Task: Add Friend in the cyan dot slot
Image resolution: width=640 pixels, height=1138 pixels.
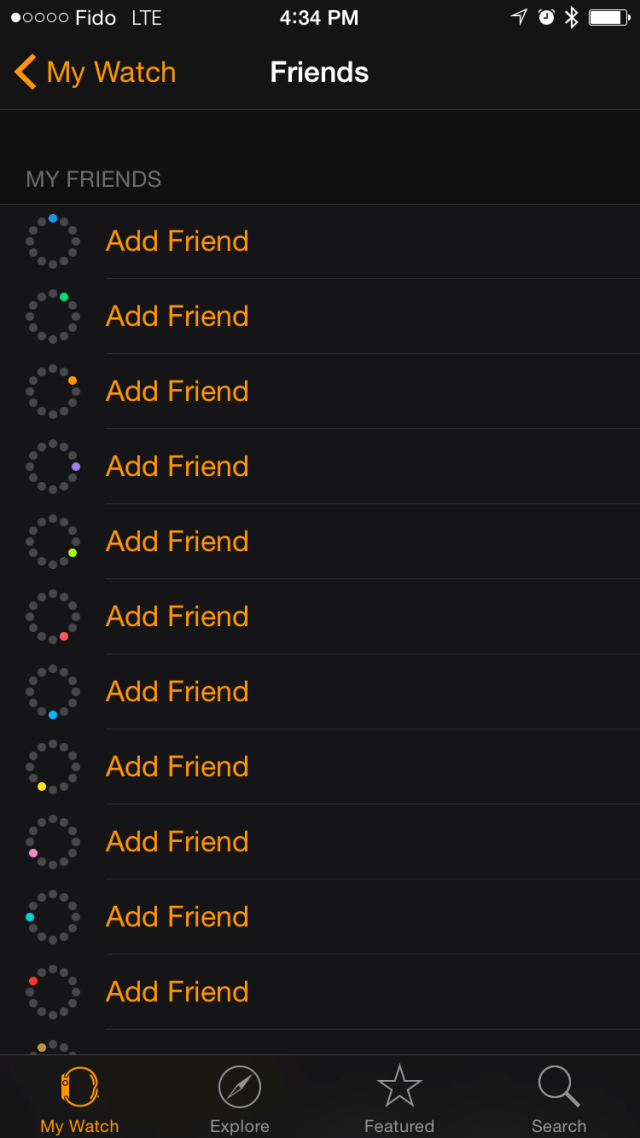Action: point(177,917)
